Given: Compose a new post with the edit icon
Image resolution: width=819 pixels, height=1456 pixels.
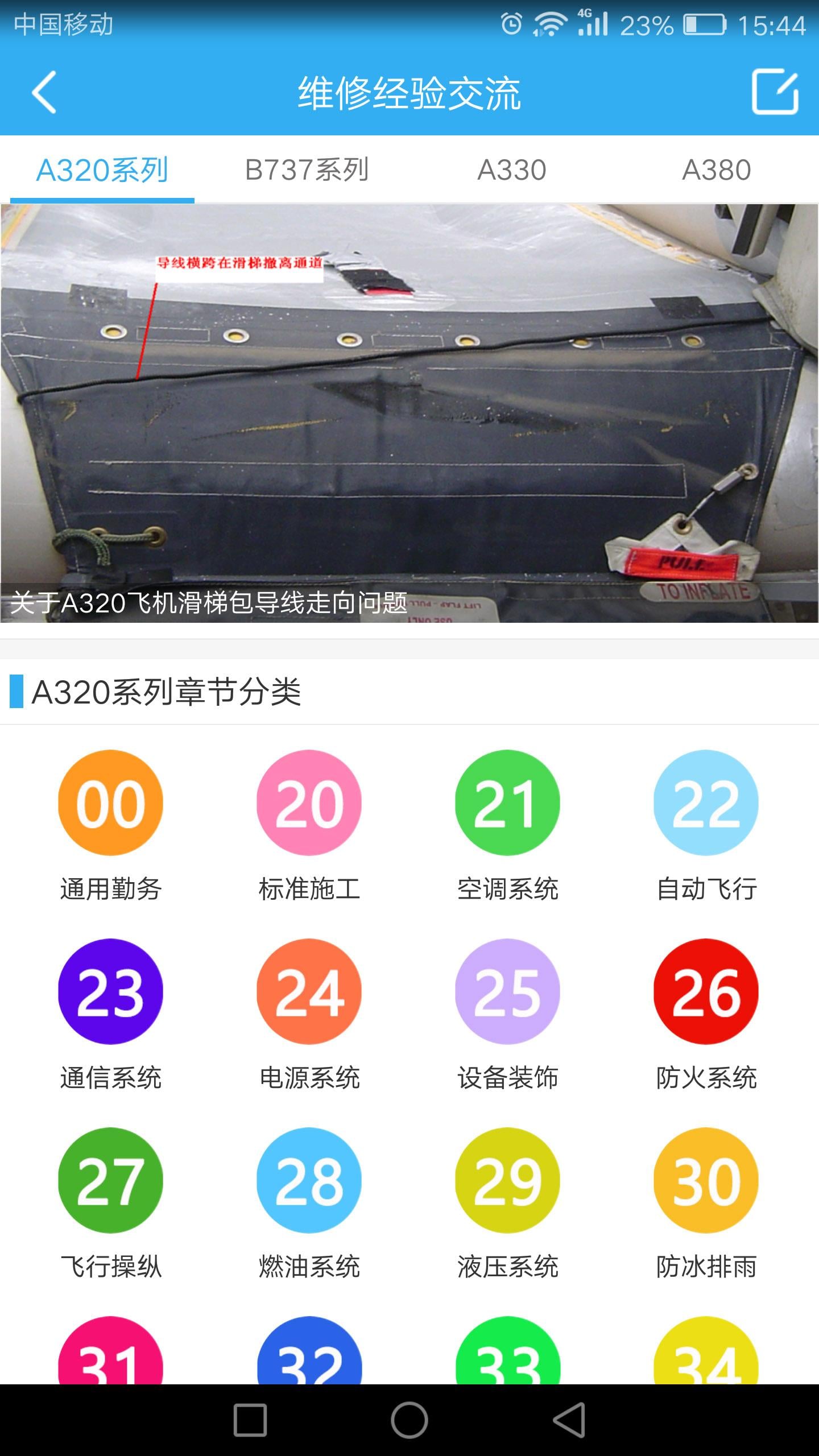Looking at the screenshot, I should point(775,92).
